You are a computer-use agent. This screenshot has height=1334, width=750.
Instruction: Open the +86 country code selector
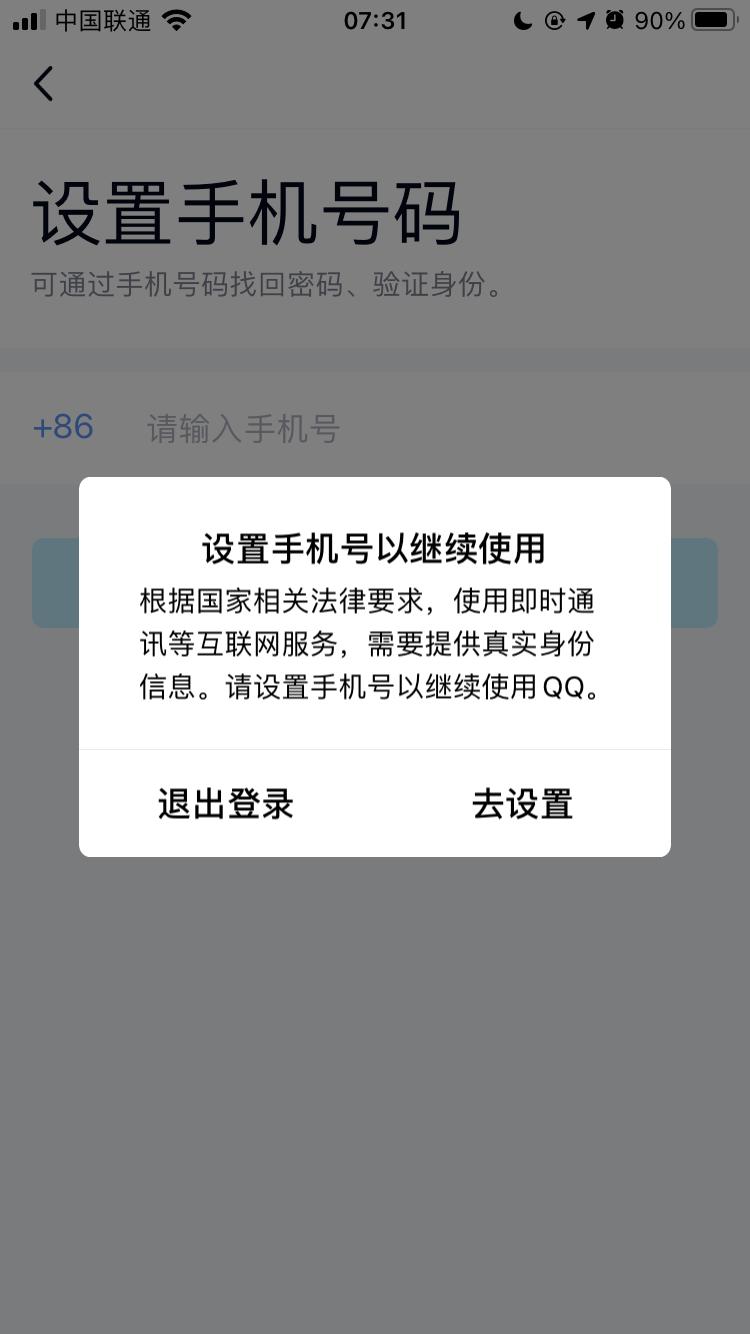click(62, 427)
